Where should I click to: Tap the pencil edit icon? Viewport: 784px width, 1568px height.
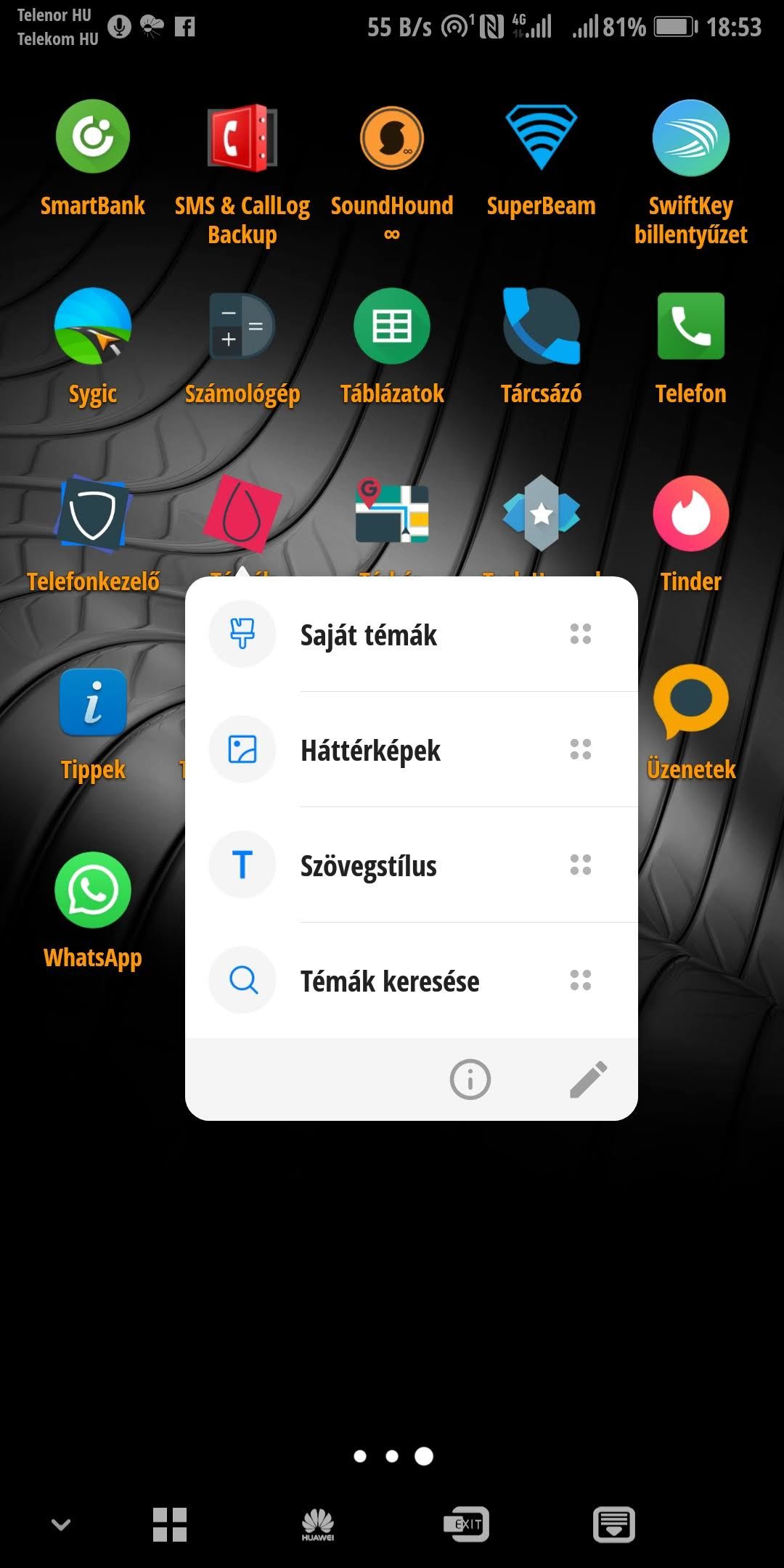tap(588, 1079)
